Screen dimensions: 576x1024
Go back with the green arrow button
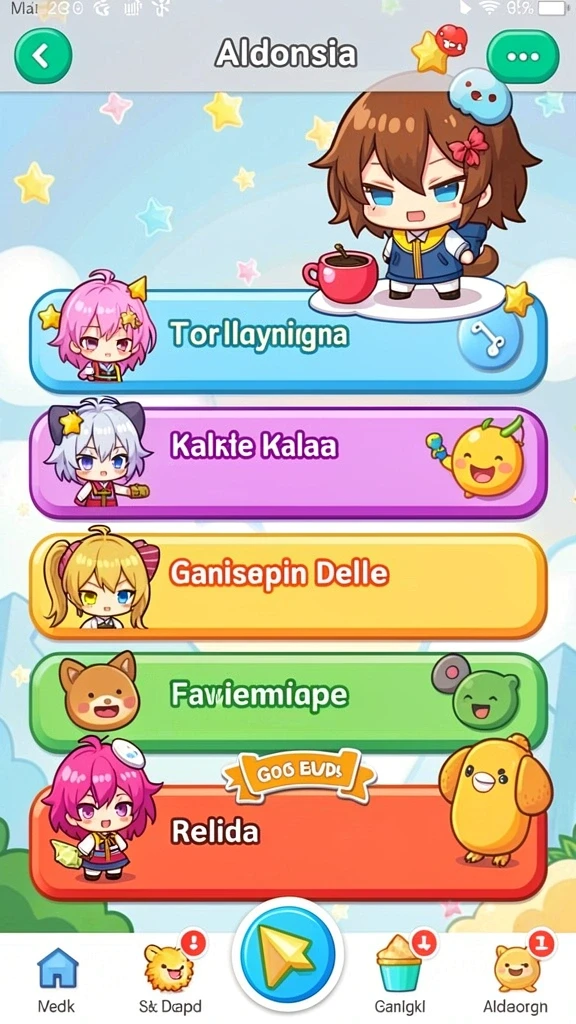tap(43, 56)
